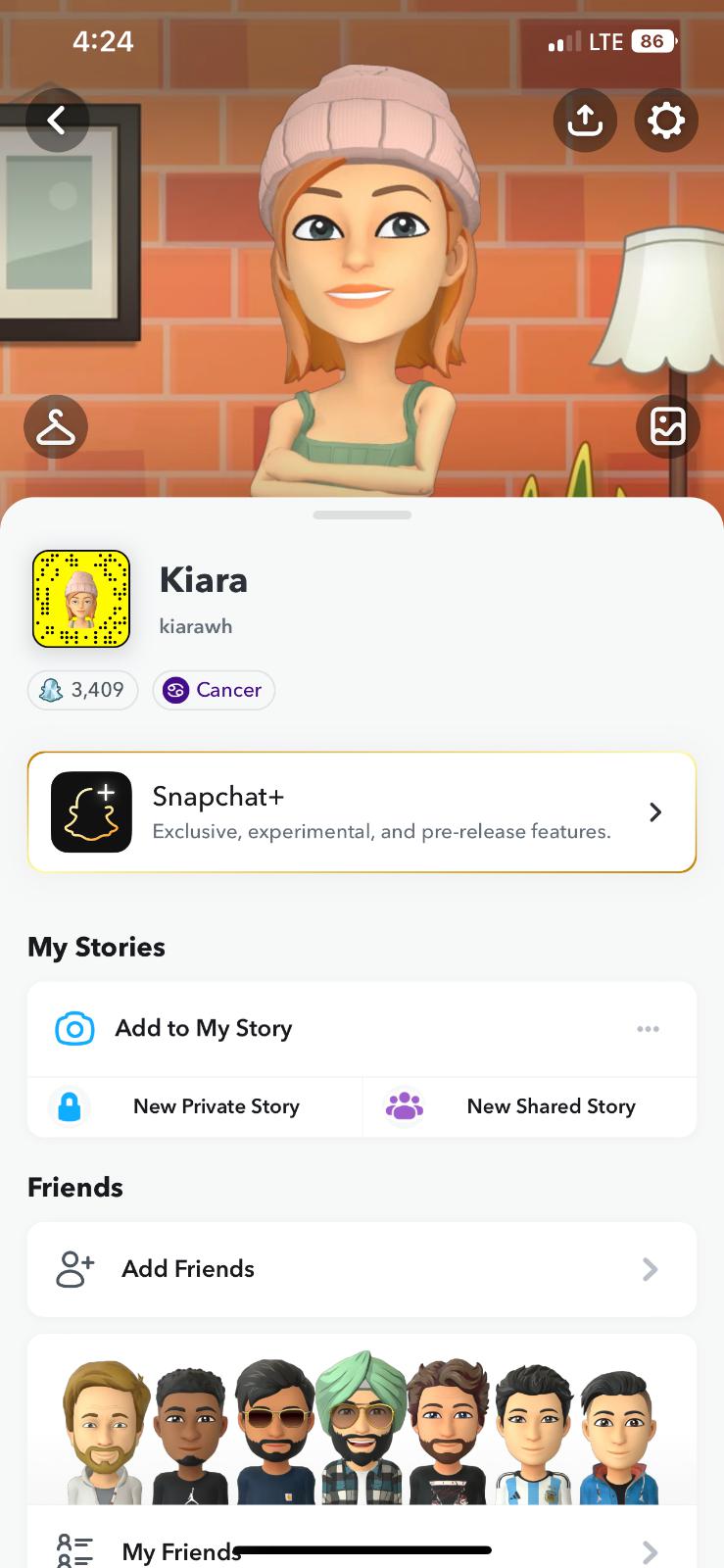Go back using the top-left arrow
The image size is (724, 1568).
[x=57, y=121]
